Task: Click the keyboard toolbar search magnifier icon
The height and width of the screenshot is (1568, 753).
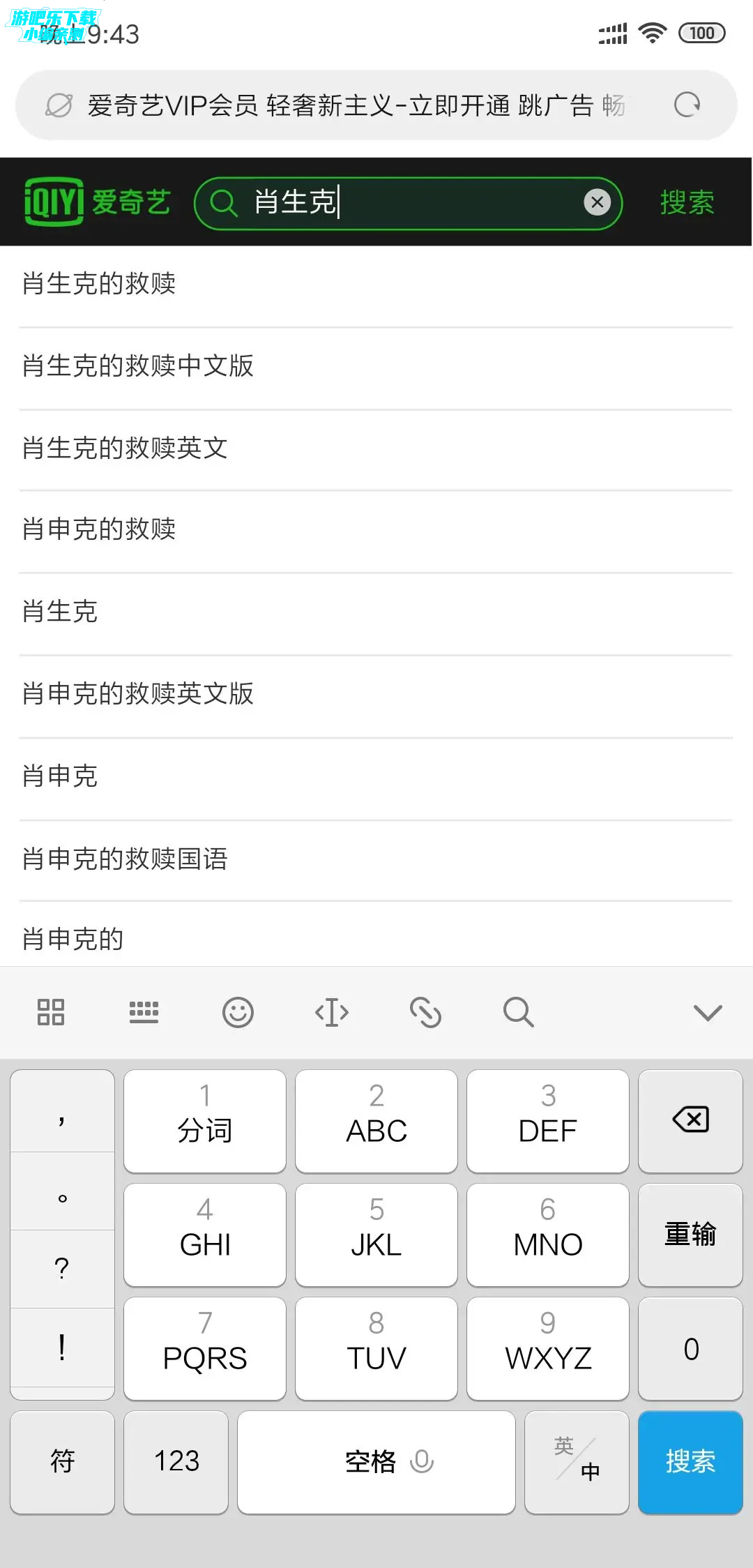Action: tap(518, 1013)
